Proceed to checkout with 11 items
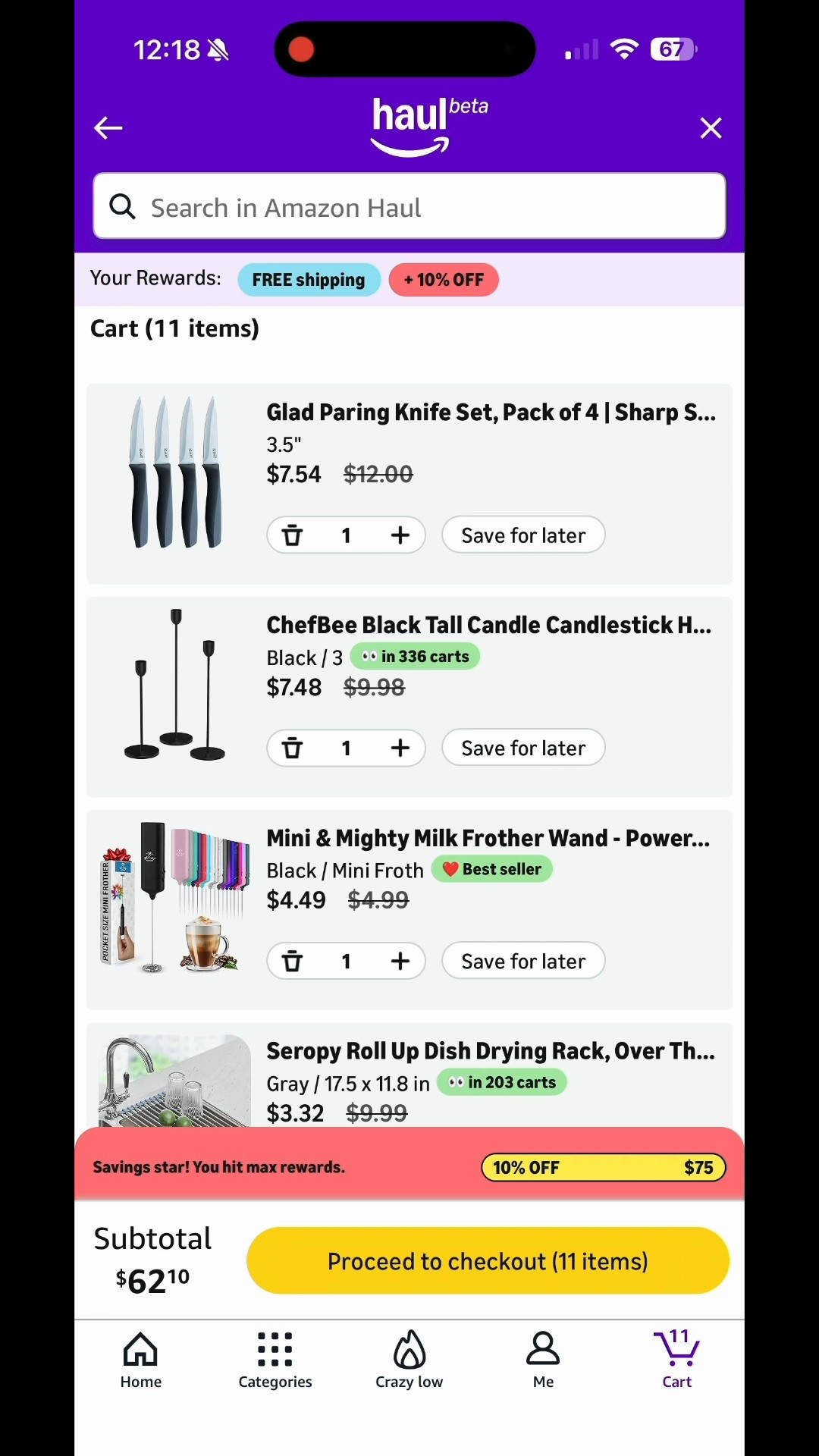819x1456 pixels. 488,1260
